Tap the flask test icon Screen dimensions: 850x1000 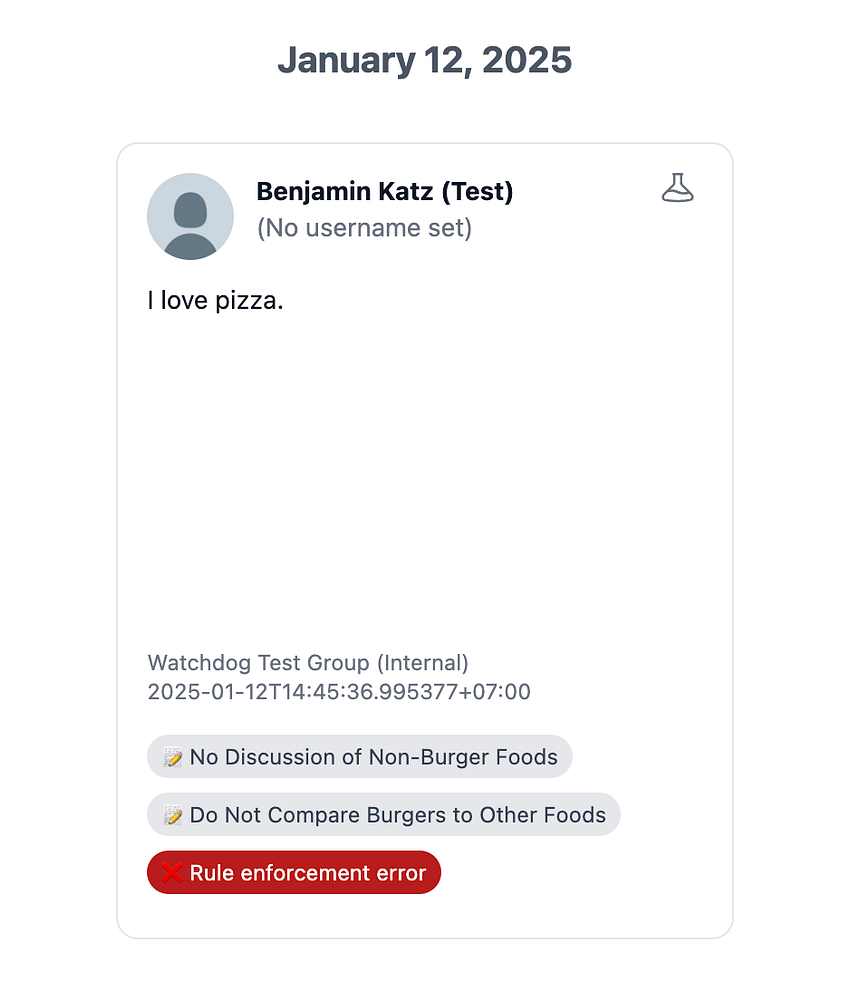point(677,188)
